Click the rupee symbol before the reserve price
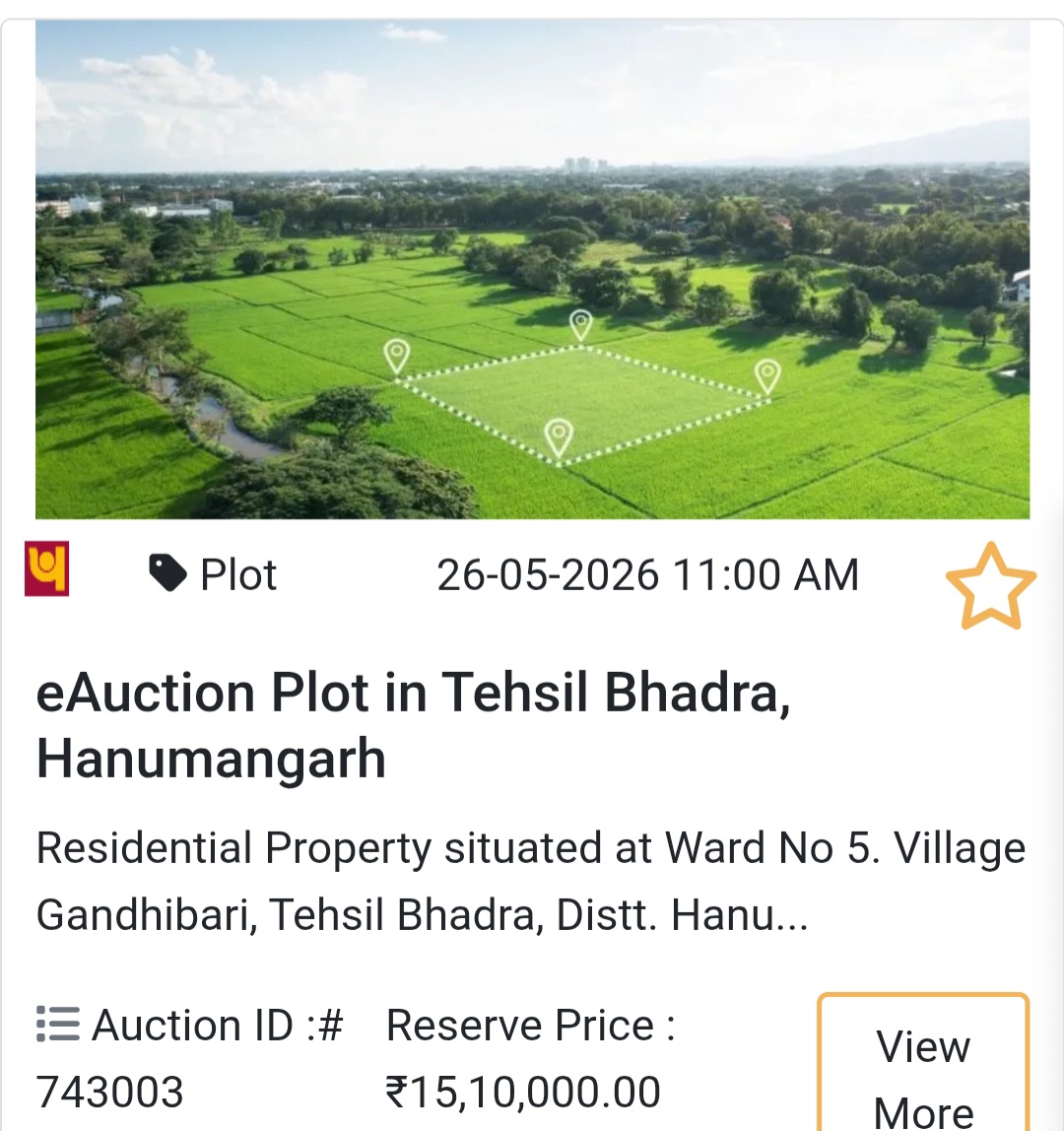Screen dimensions: 1064x1131 click(x=398, y=1091)
